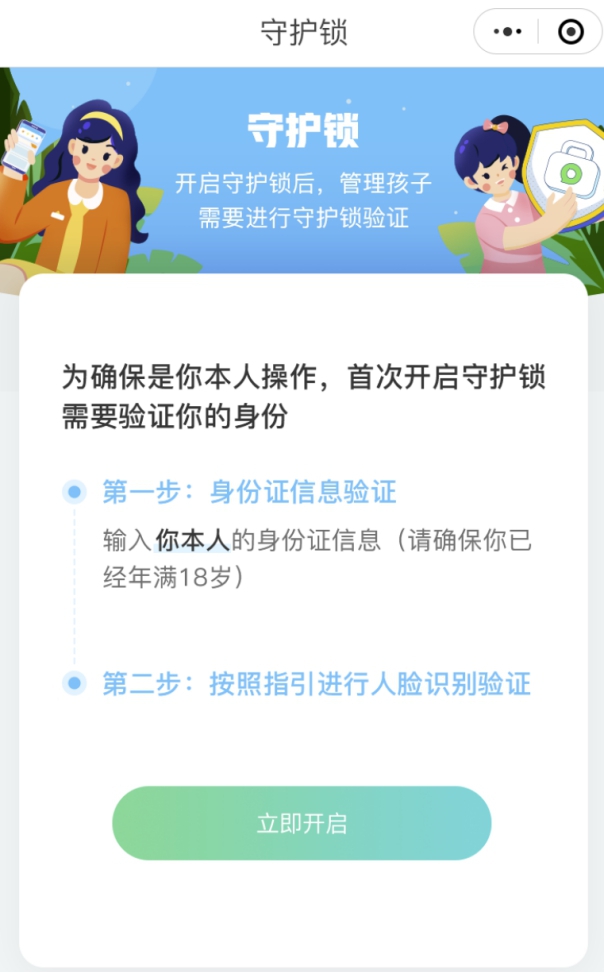Tap the 立即开启 button

click(x=301, y=823)
